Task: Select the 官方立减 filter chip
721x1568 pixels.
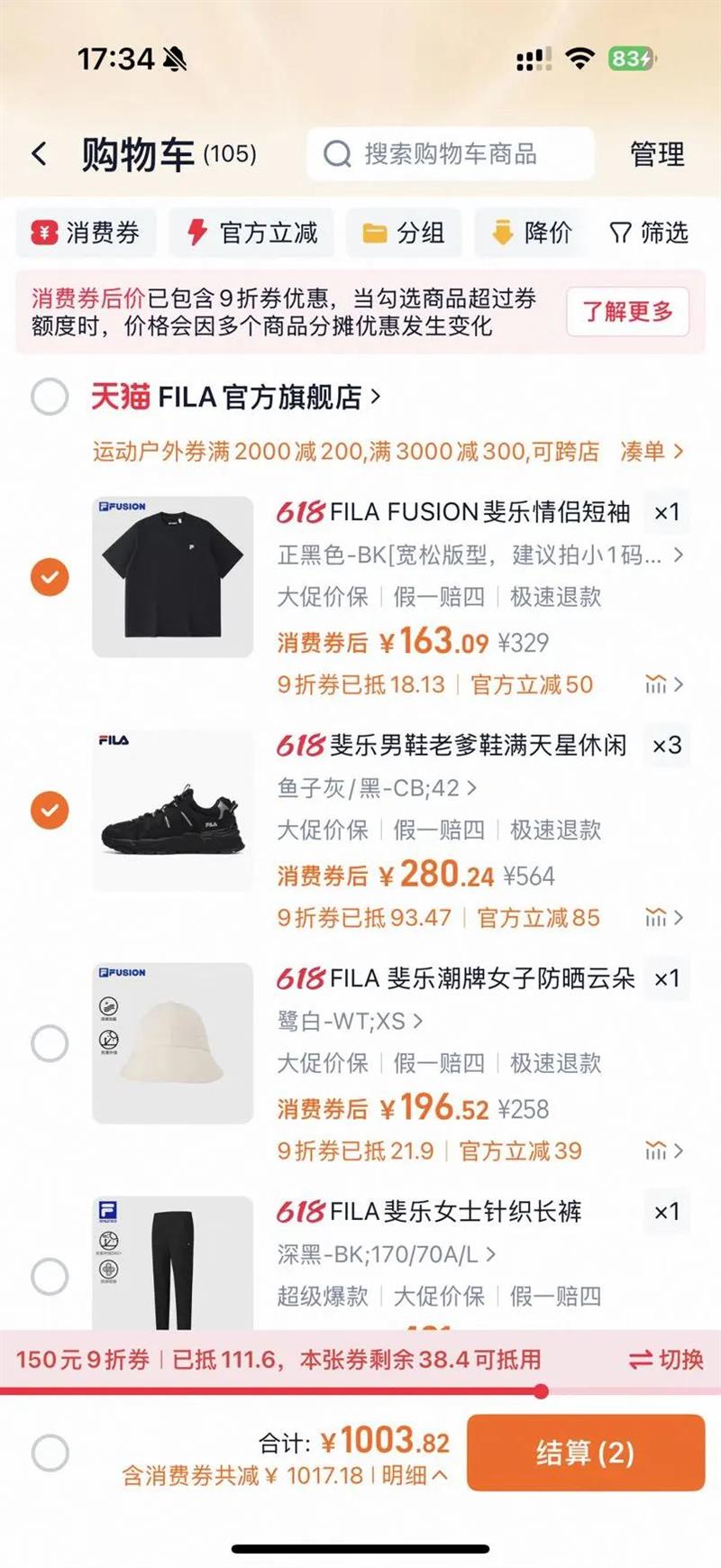Action: 252,233
